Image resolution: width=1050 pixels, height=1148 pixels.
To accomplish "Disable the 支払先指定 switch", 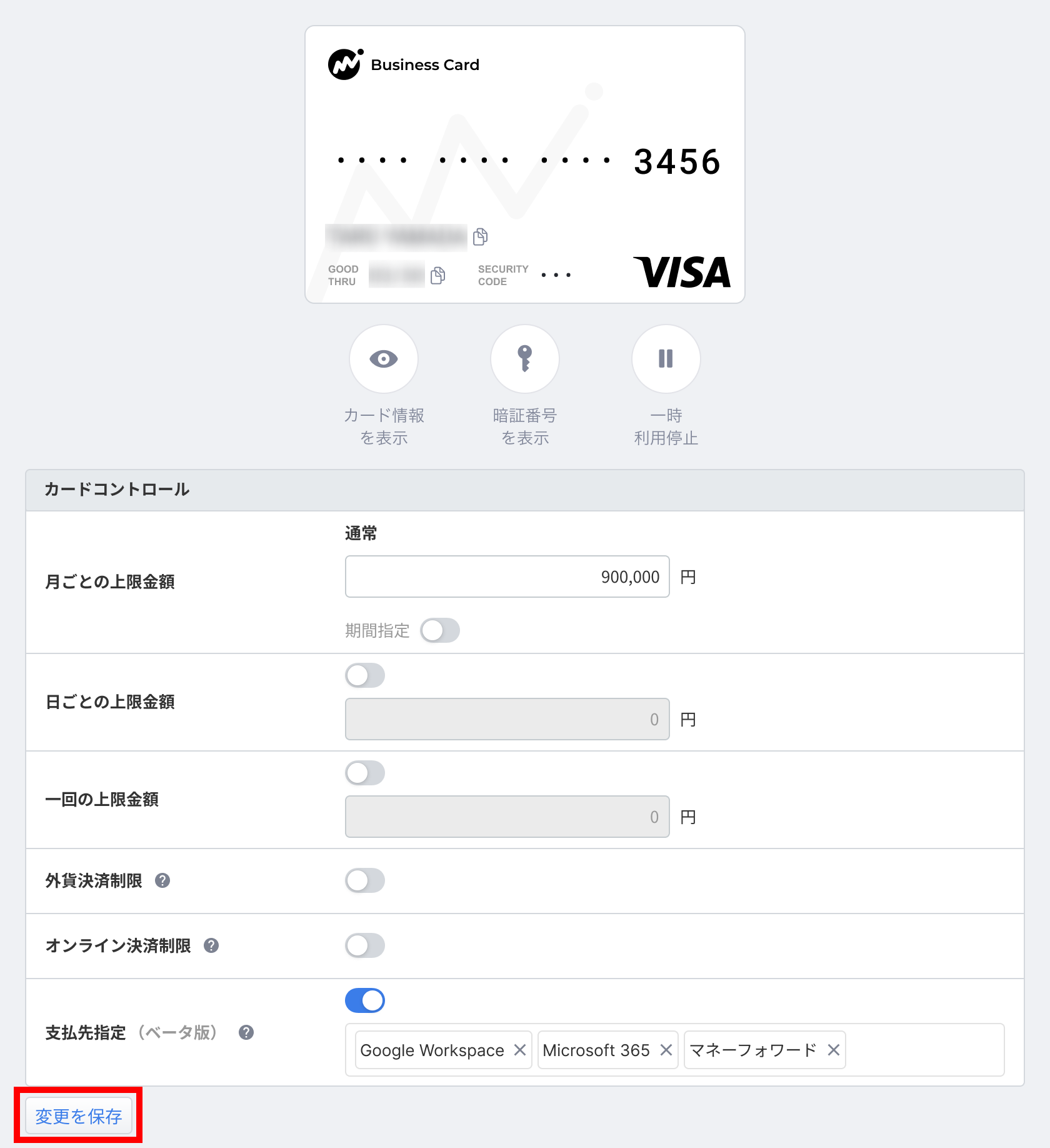I will click(x=365, y=1000).
